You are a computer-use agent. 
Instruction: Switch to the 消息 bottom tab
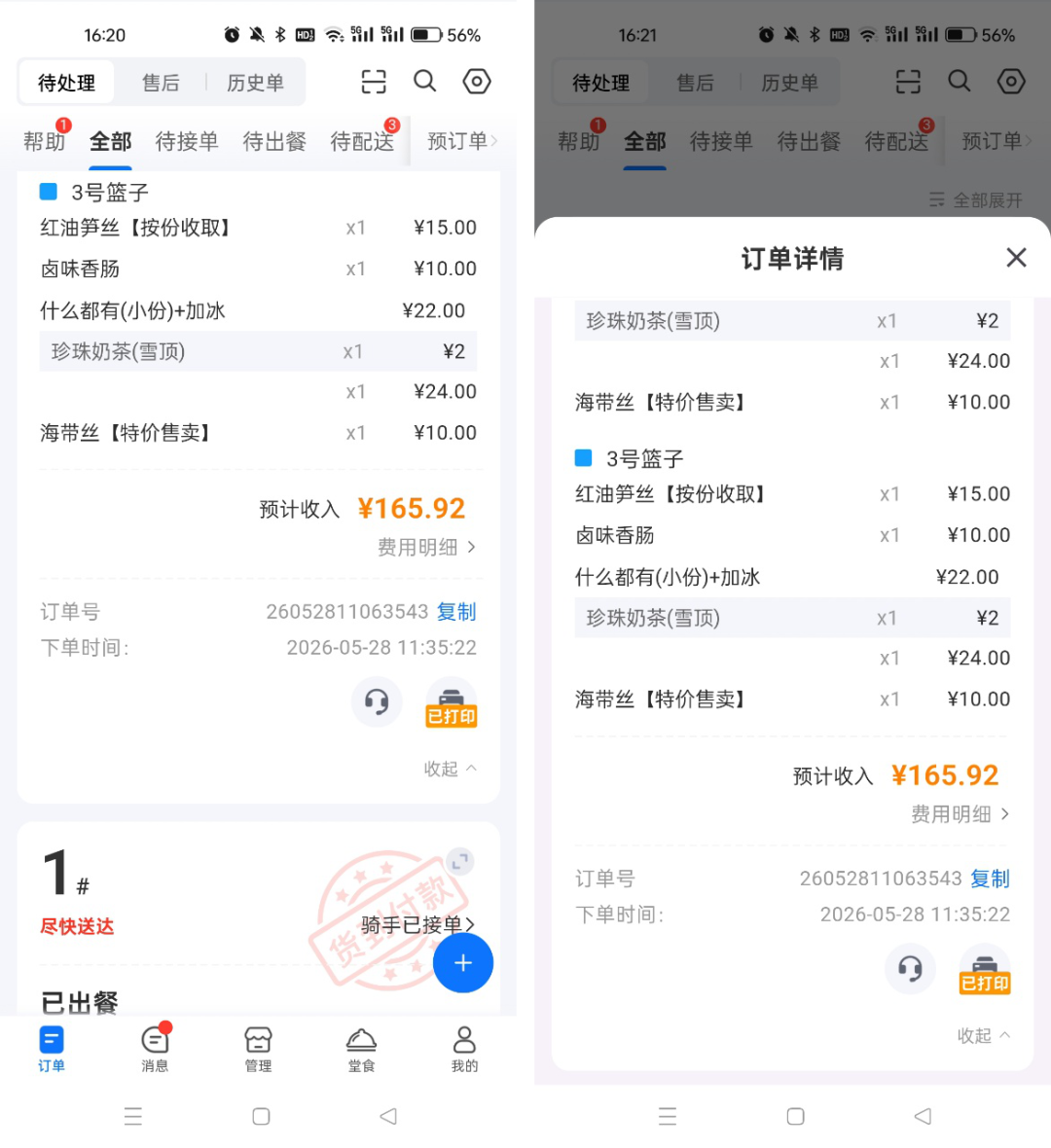click(156, 1048)
